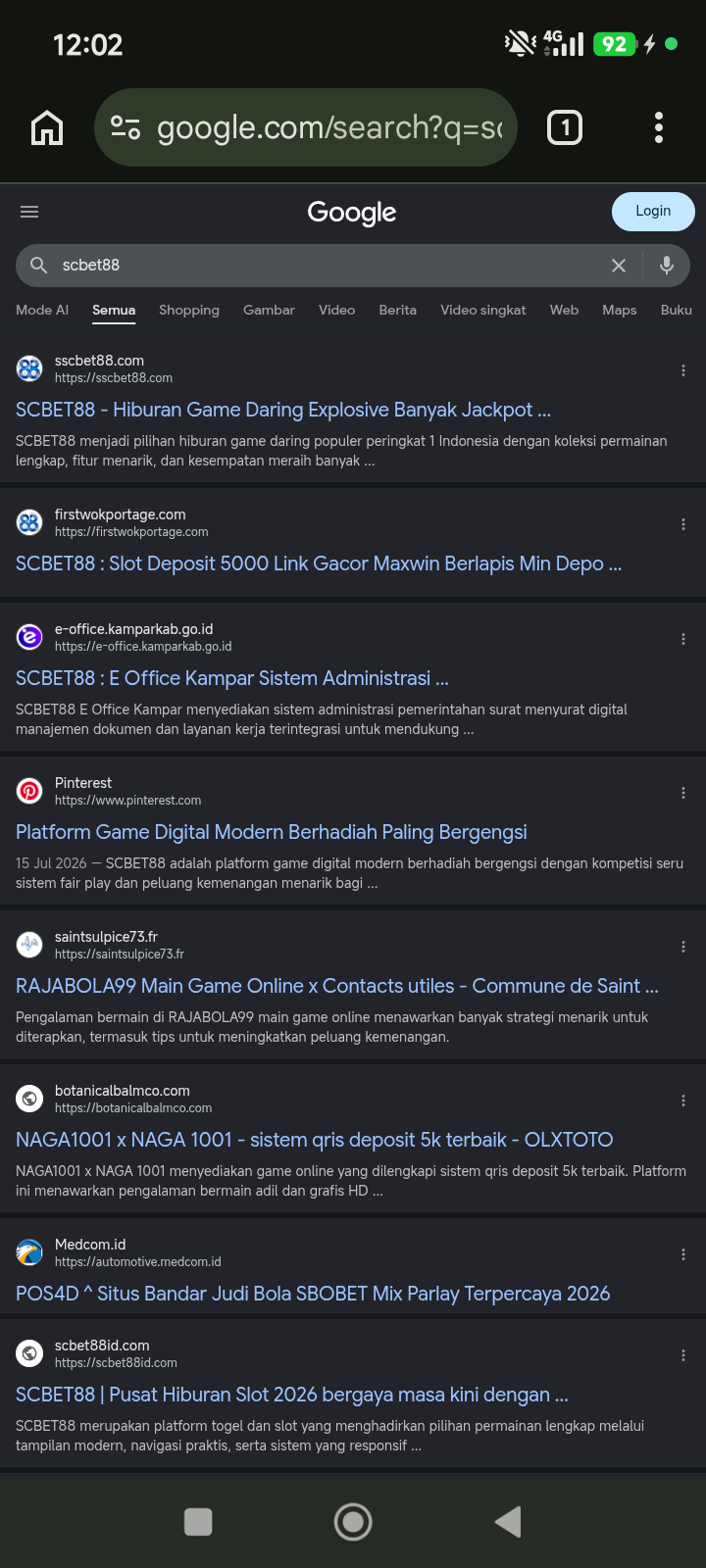Open the sscbet88.com Hiburan Game Daring result
The image size is (706, 1568).
pos(283,410)
